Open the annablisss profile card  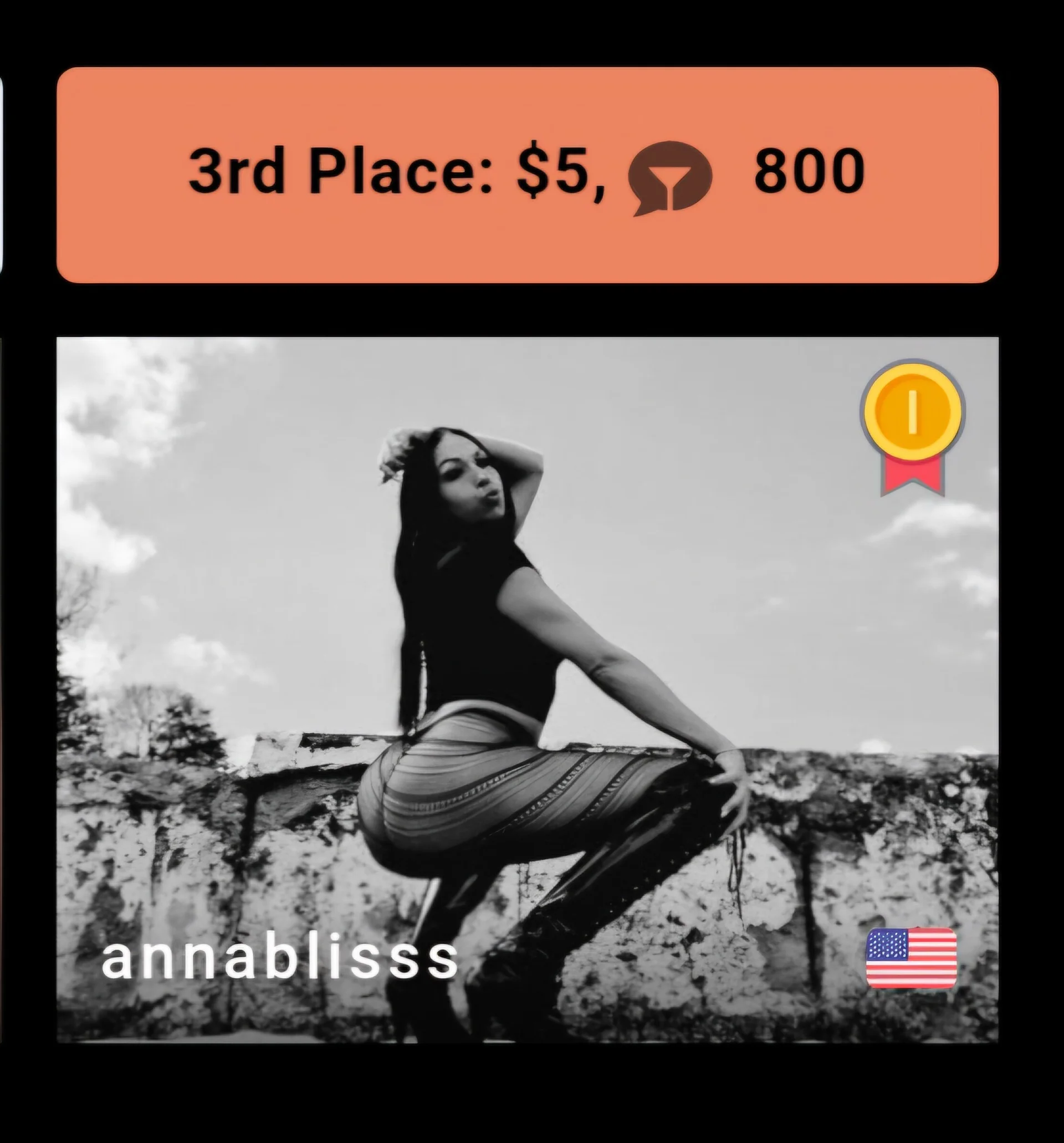tap(526, 690)
